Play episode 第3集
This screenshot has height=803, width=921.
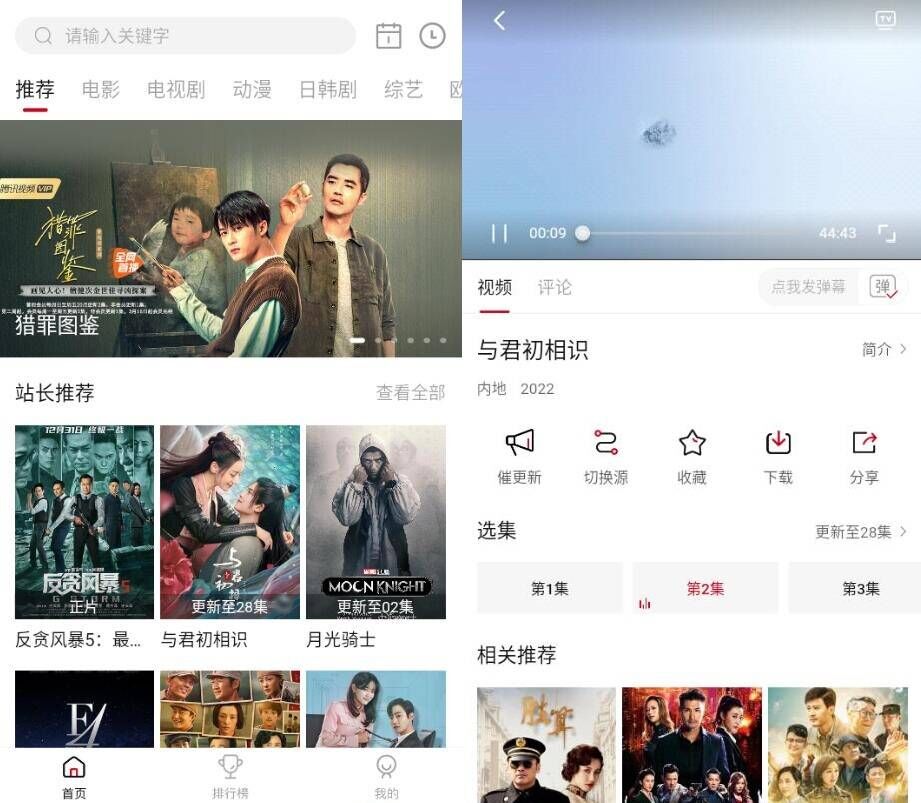(x=860, y=589)
